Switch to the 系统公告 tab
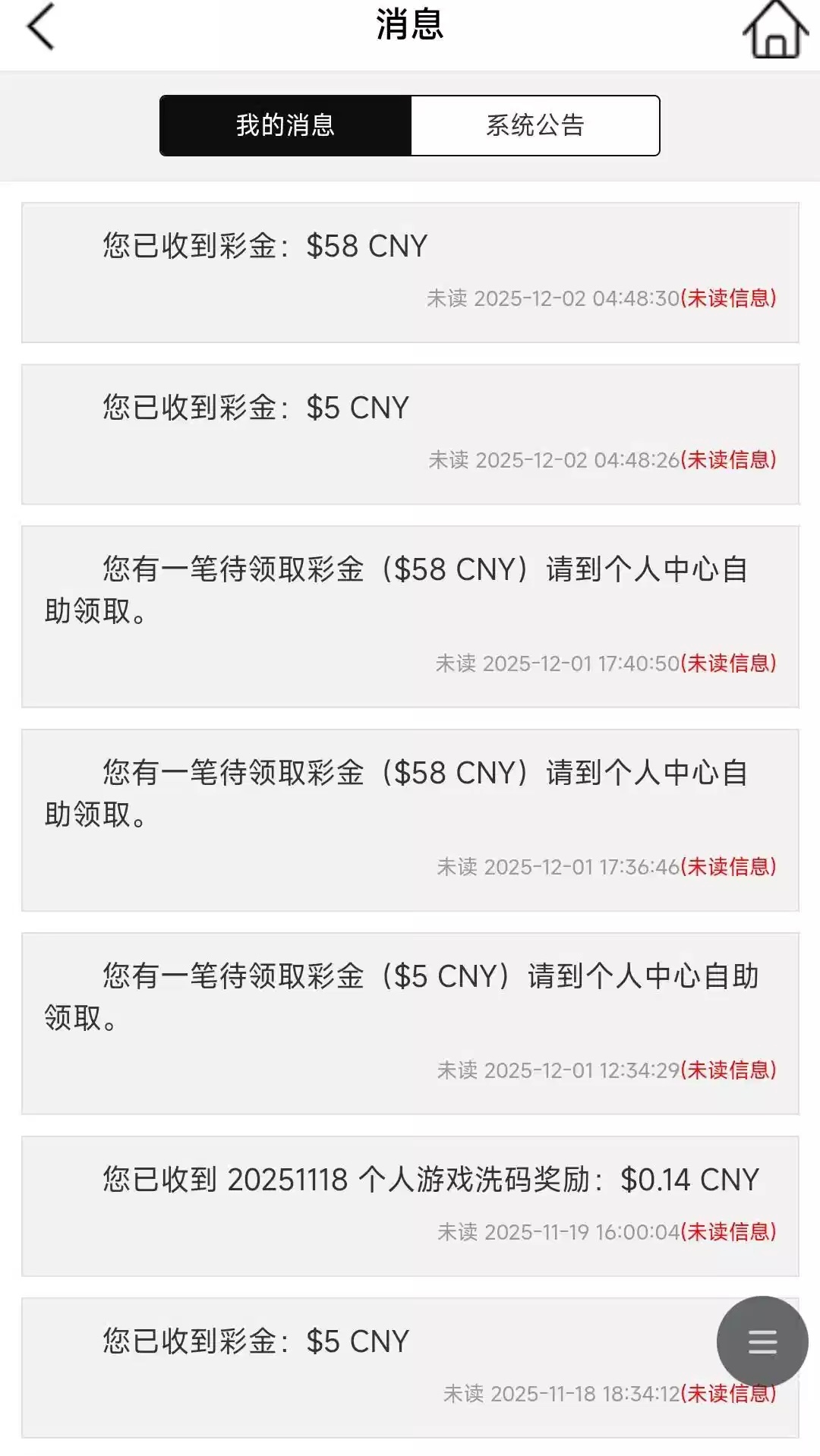This screenshot has width=820, height=1456. pyautogui.click(x=535, y=125)
